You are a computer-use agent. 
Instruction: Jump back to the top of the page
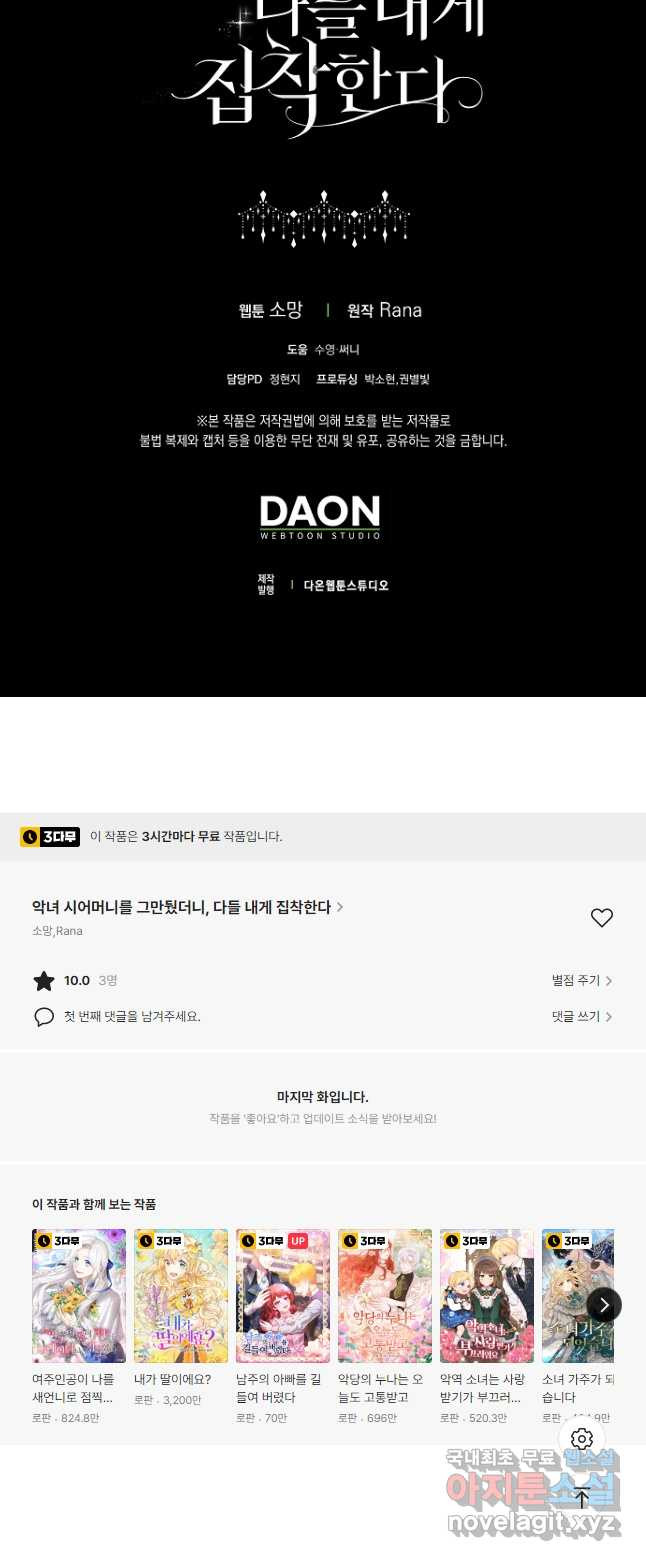click(x=582, y=1497)
